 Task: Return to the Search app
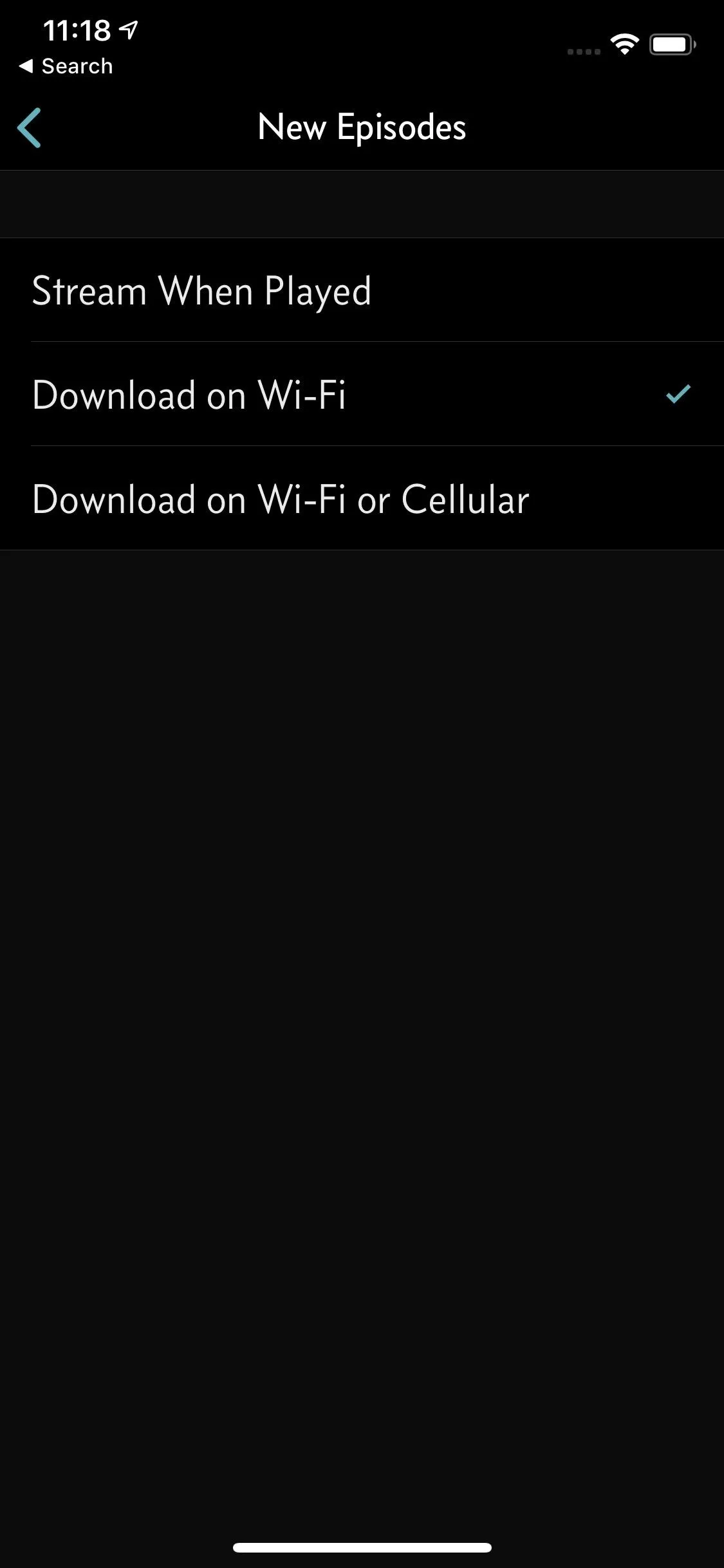[x=66, y=66]
